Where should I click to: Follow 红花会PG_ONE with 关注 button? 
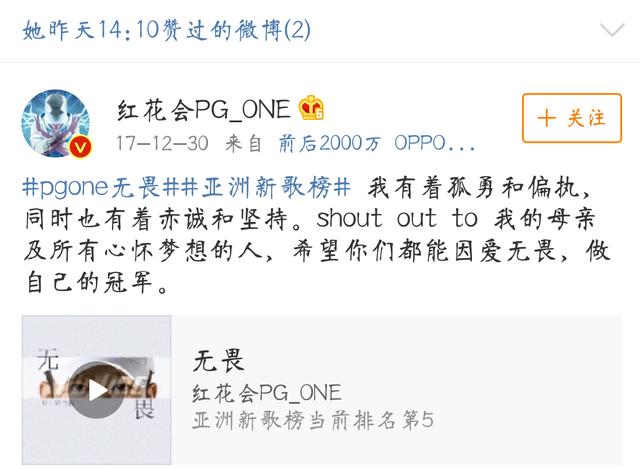tap(571, 119)
